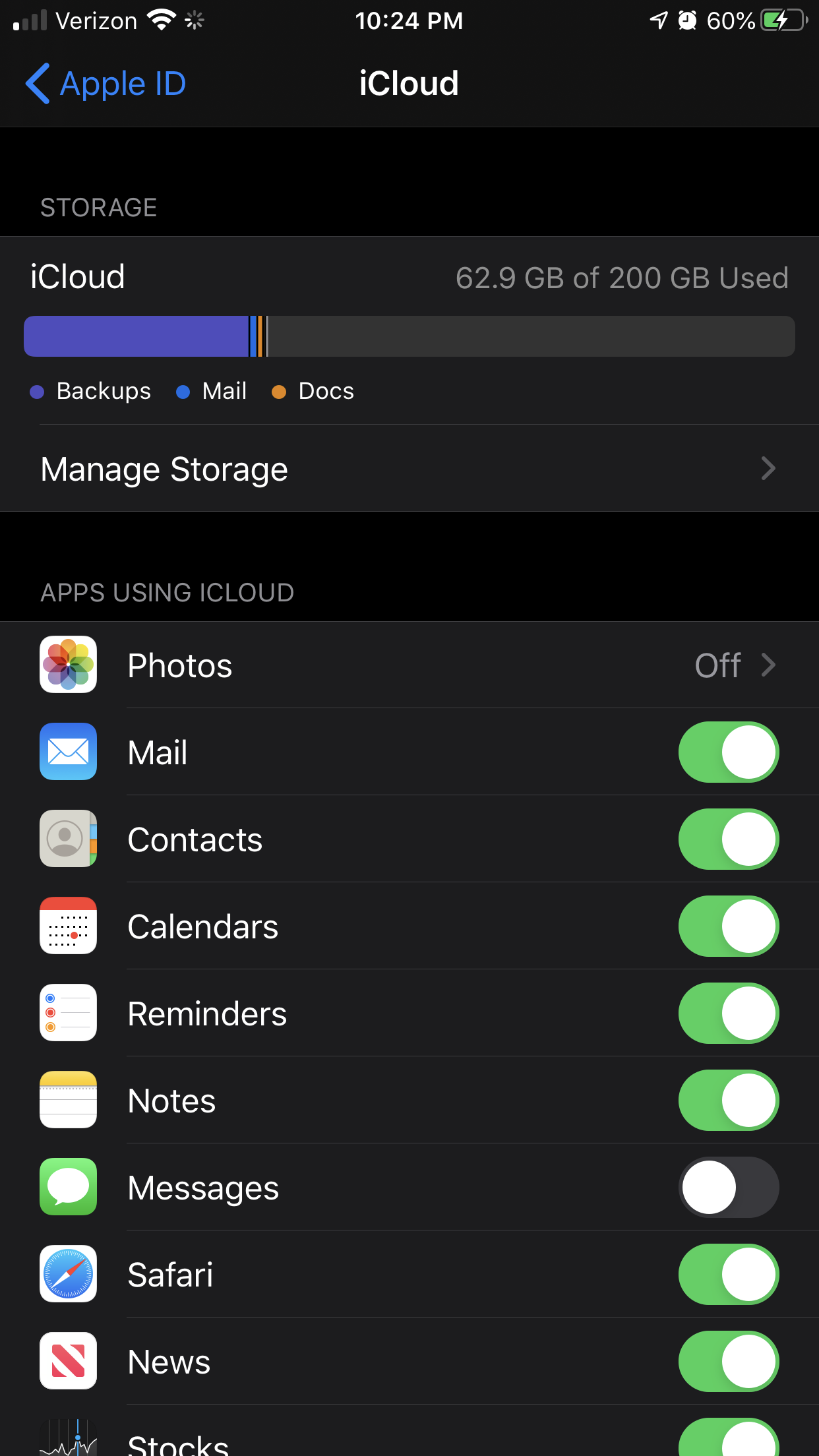Tap the Notes app icon

(68, 1100)
